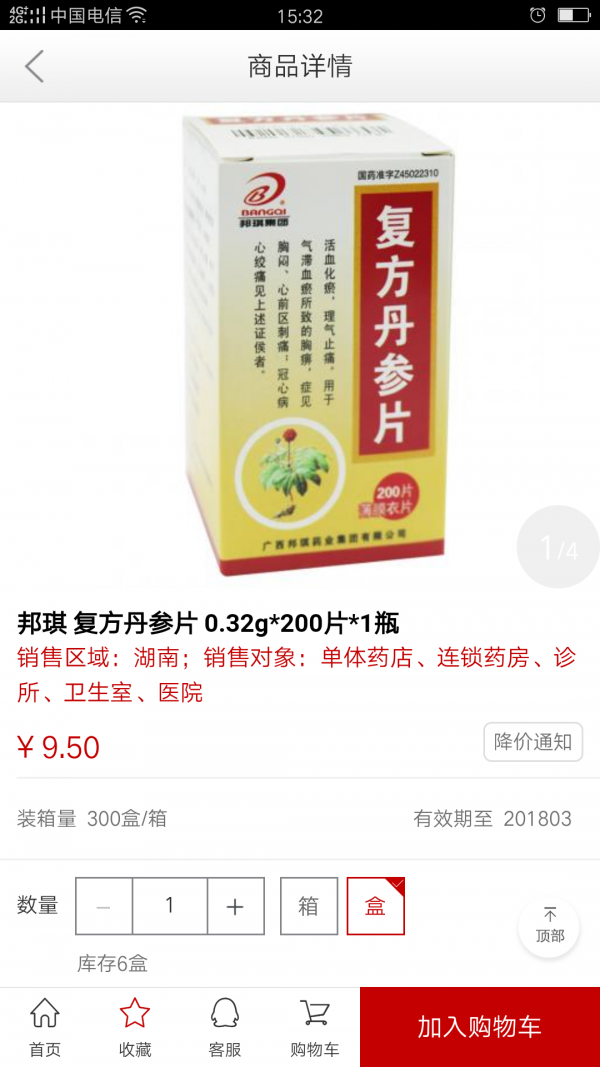Select the 盒 unit option
Image resolution: width=600 pixels, height=1067 pixels.
[x=375, y=906]
